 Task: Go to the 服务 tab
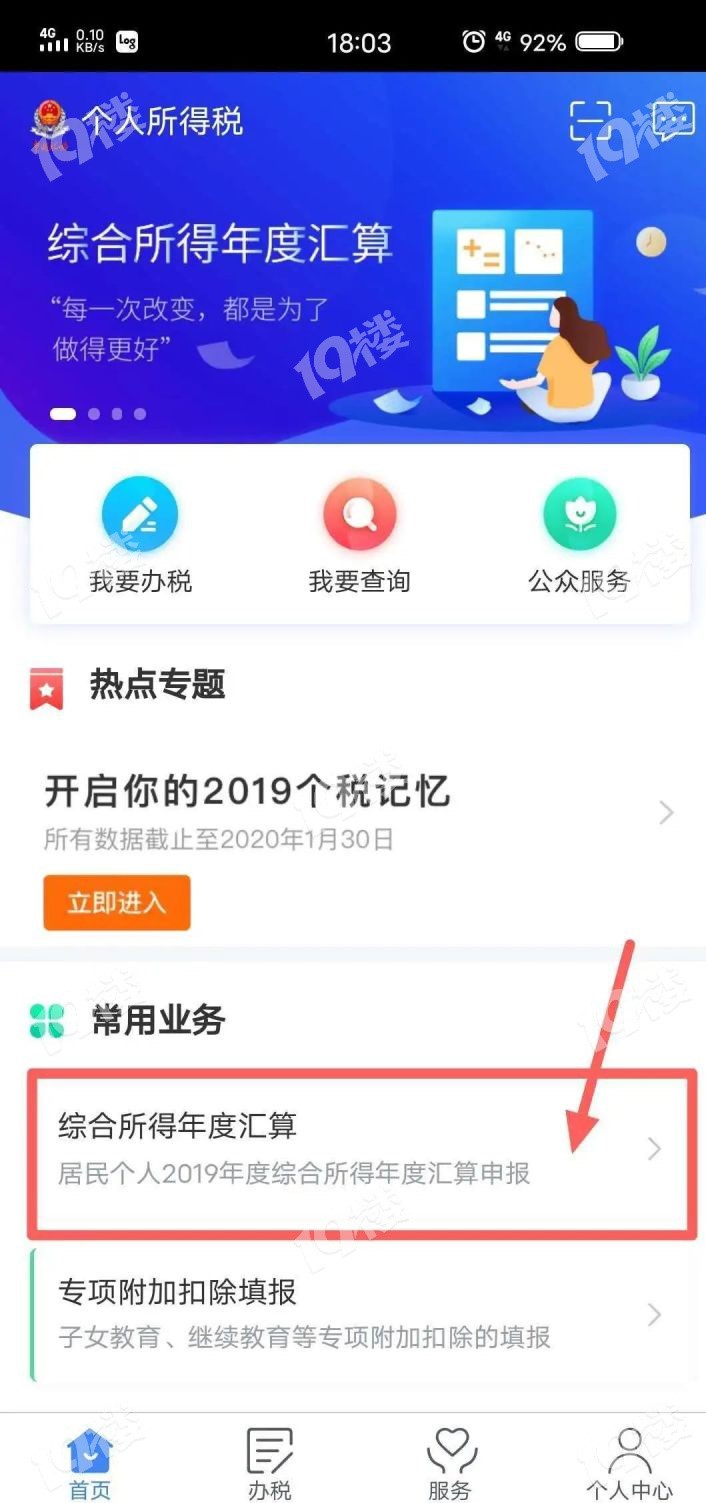(449, 1462)
